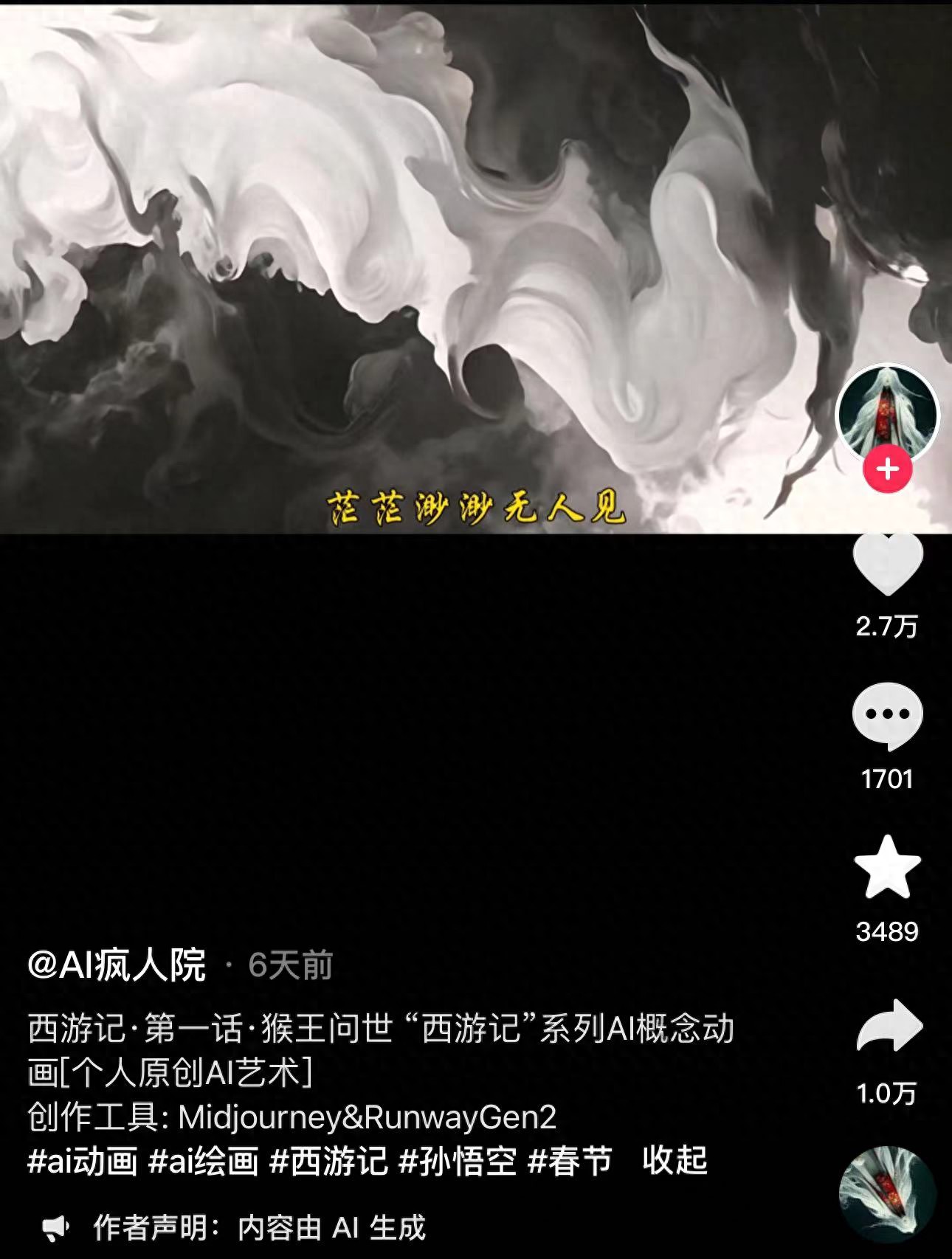The image size is (952, 1259).
Task: Like this video with the heart icon
Action: pyautogui.click(x=888, y=563)
